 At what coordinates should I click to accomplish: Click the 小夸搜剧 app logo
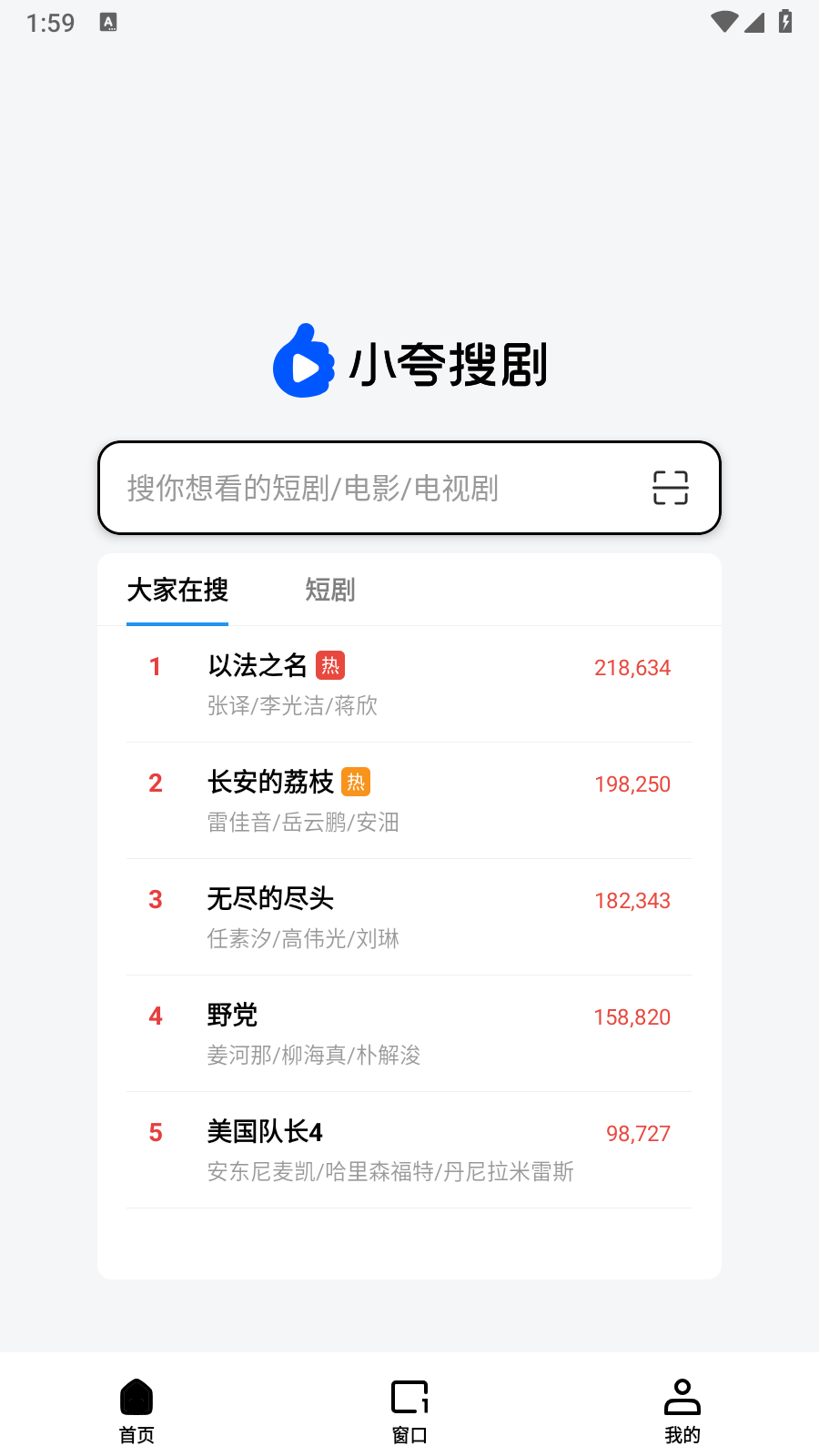pyautogui.click(x=304, y=362)
